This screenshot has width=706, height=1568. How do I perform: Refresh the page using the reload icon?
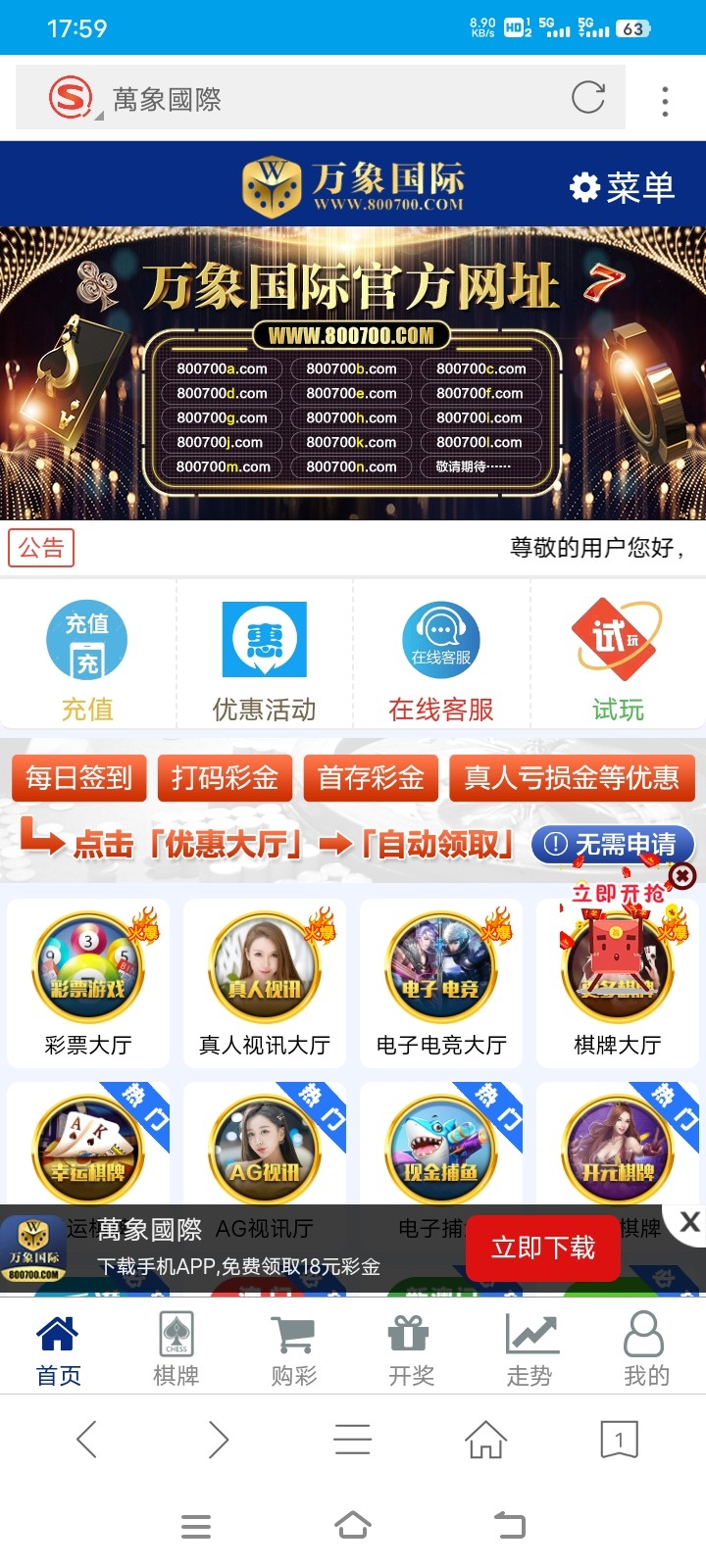coord(587,97)
